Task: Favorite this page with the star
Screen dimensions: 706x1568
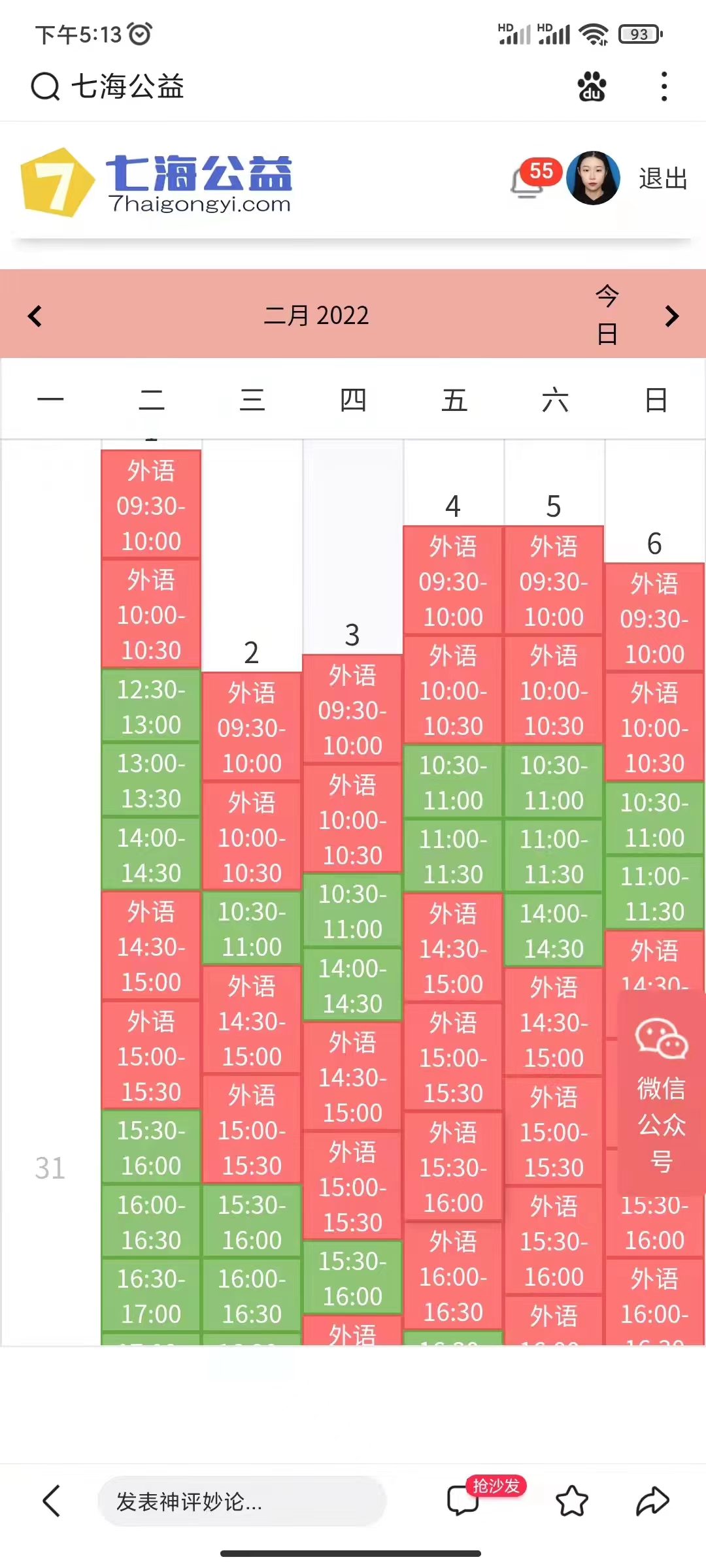Action: click(x=572, y=1501)
